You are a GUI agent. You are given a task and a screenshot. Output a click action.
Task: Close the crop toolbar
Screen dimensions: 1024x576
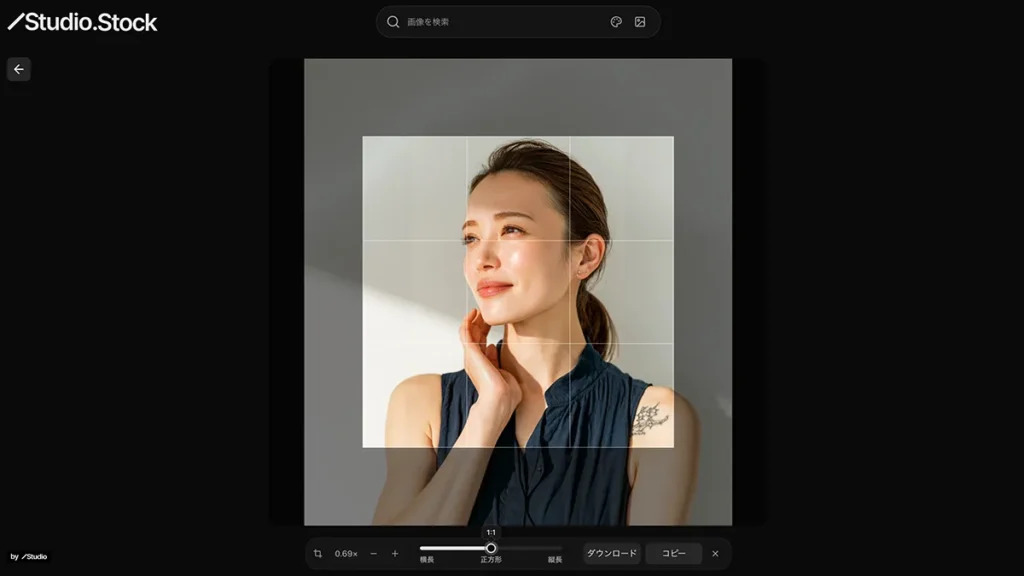coord(715,554)
